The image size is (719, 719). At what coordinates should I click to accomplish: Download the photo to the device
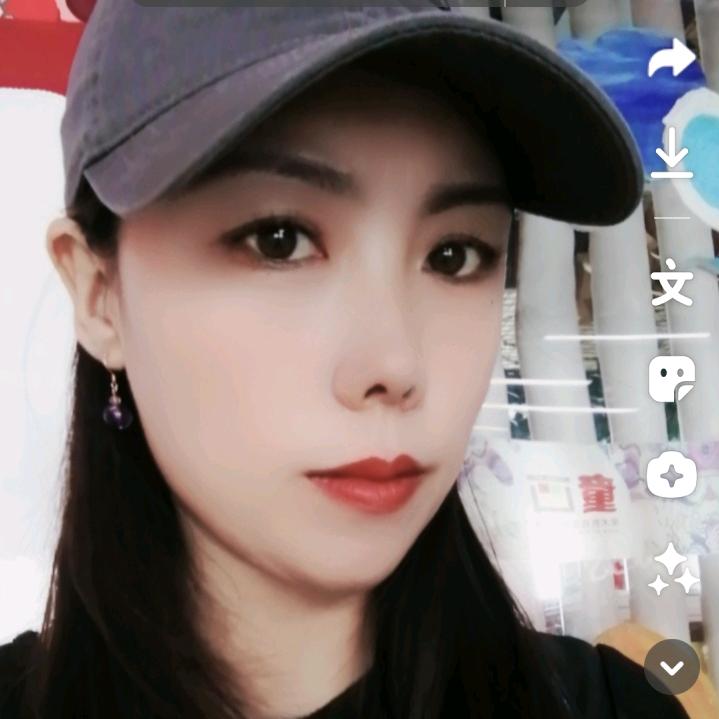672,153
